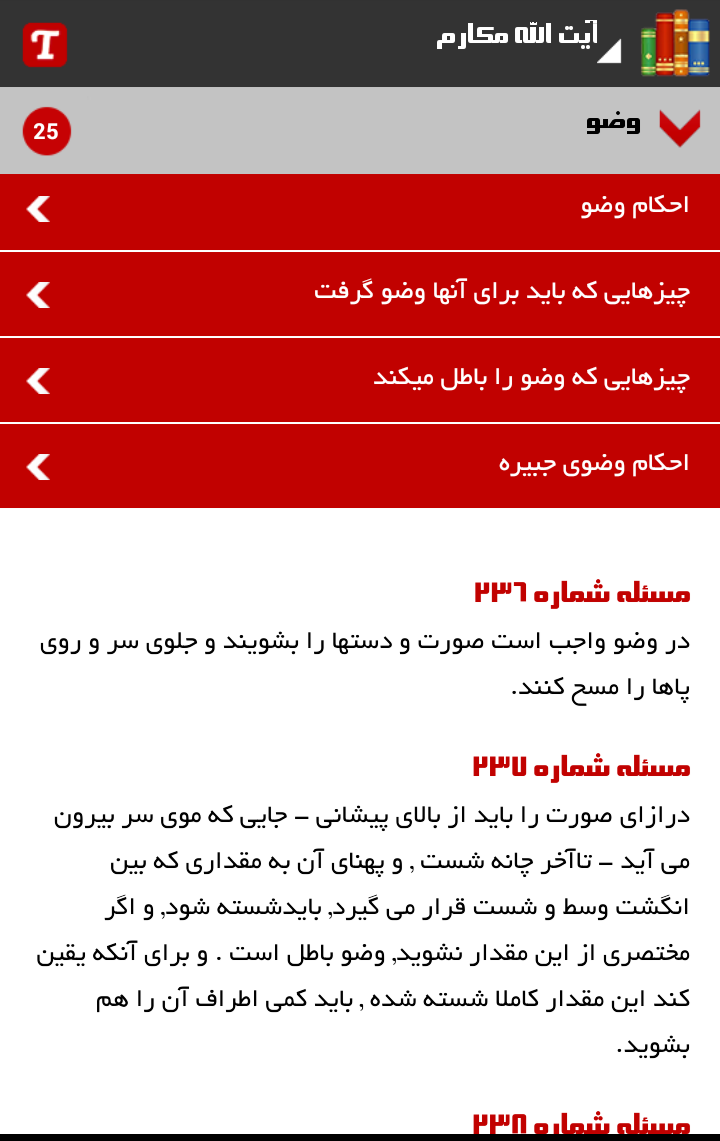Screen dimensions: 720x1141
Task: Open احکام وضوی جبیره chapter
Action: tap(360, 466)
